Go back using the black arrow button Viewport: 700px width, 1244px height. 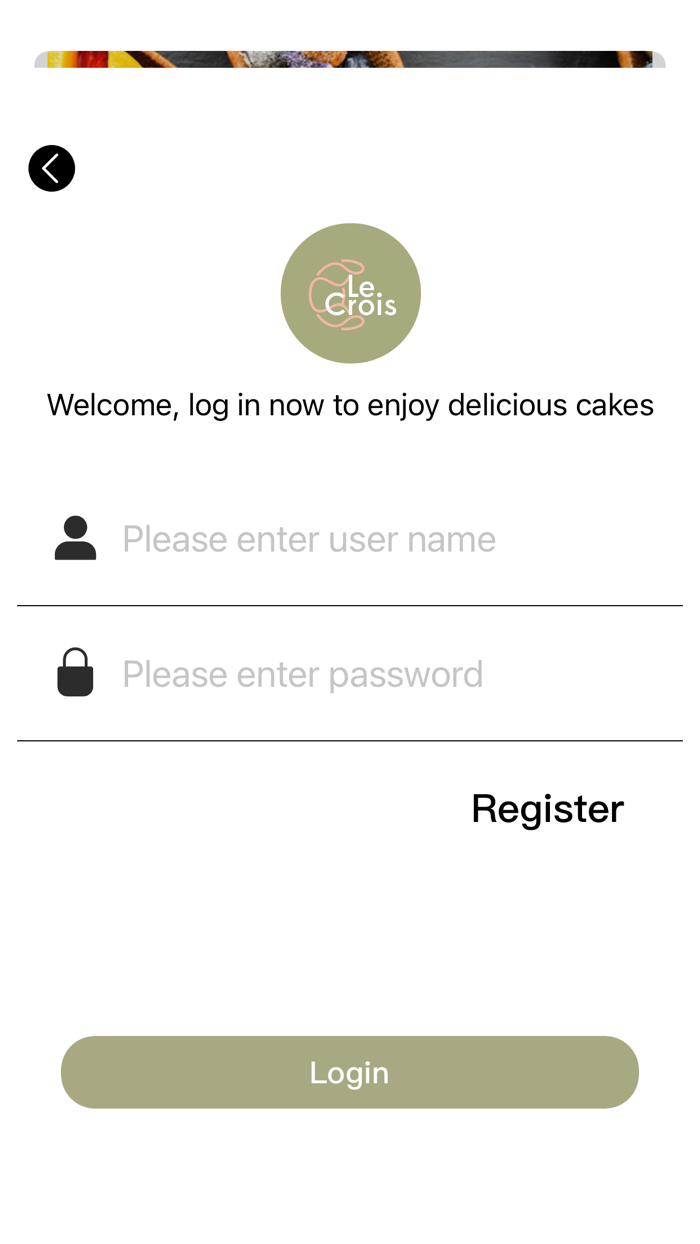pos(52,168)
